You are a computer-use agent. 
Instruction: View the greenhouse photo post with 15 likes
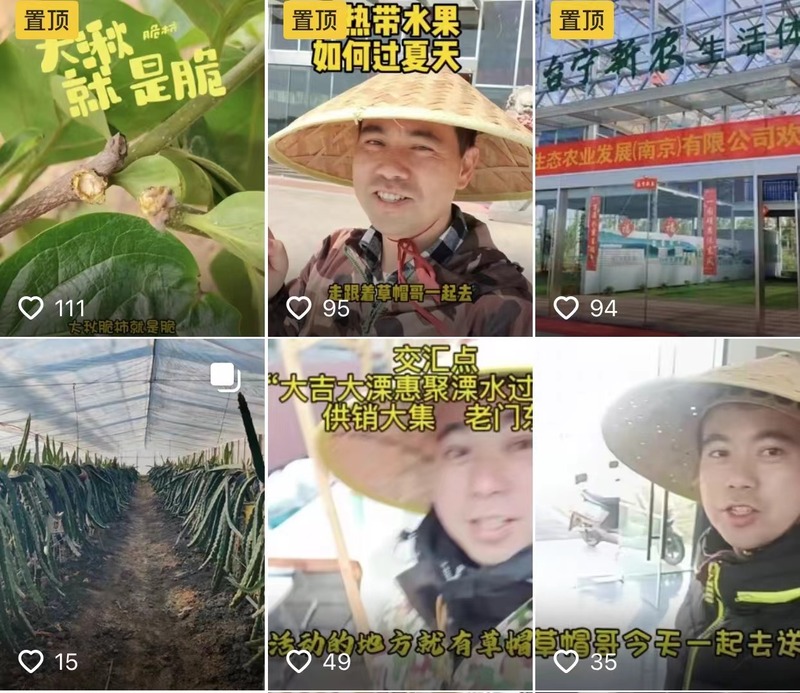tap(132, 515)
